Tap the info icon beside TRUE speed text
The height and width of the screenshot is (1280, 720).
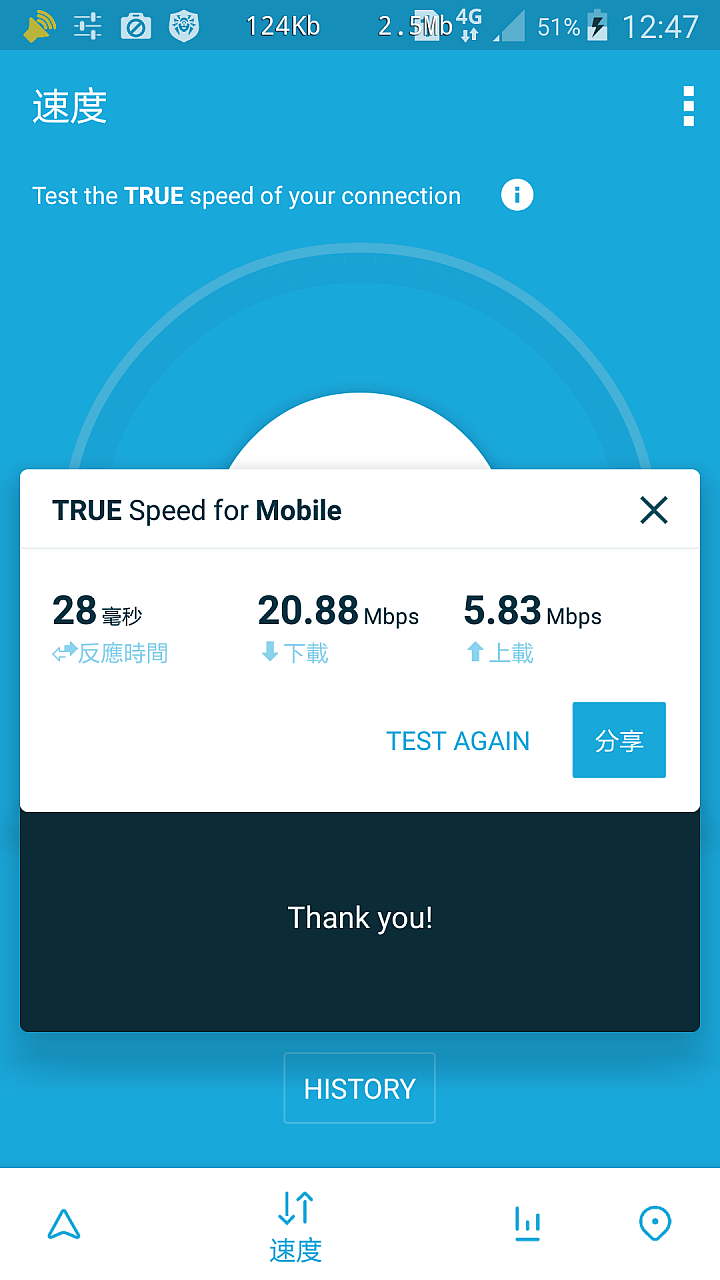pyautogui.click(x=517, y=195)
